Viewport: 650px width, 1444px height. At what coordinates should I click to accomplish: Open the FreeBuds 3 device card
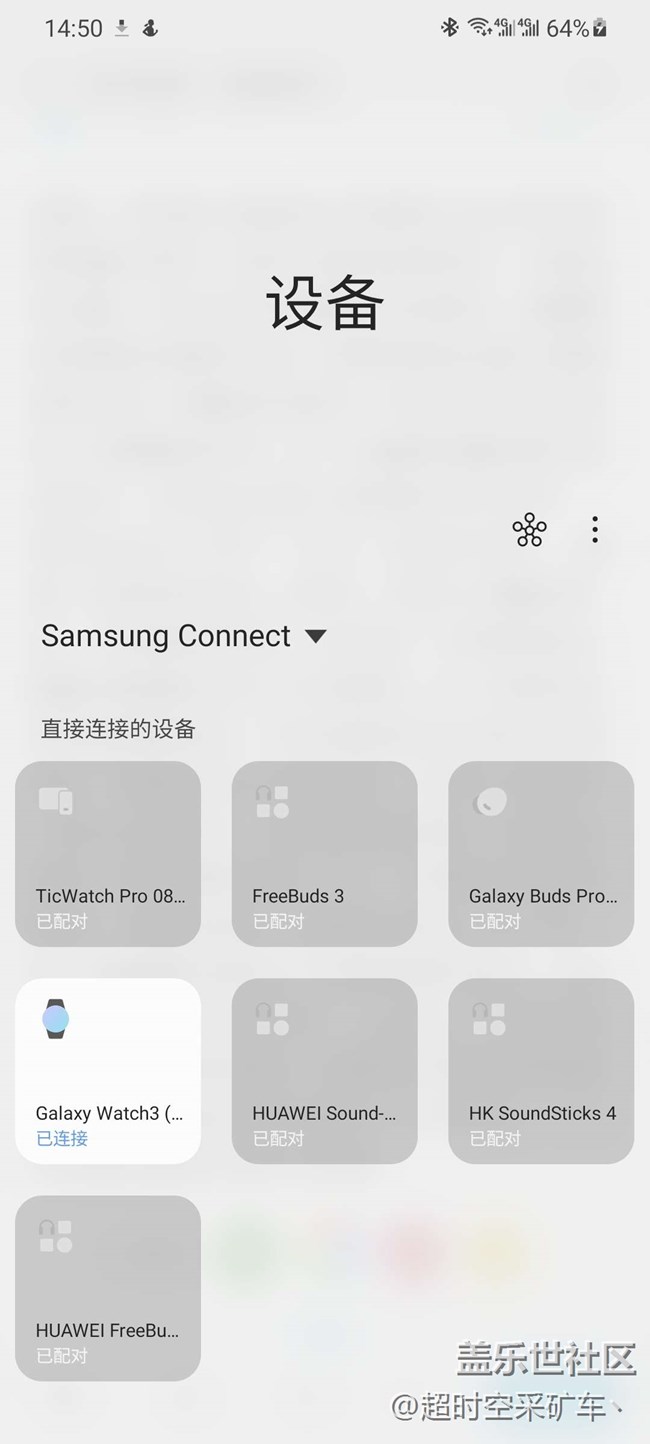coord(324,854)
